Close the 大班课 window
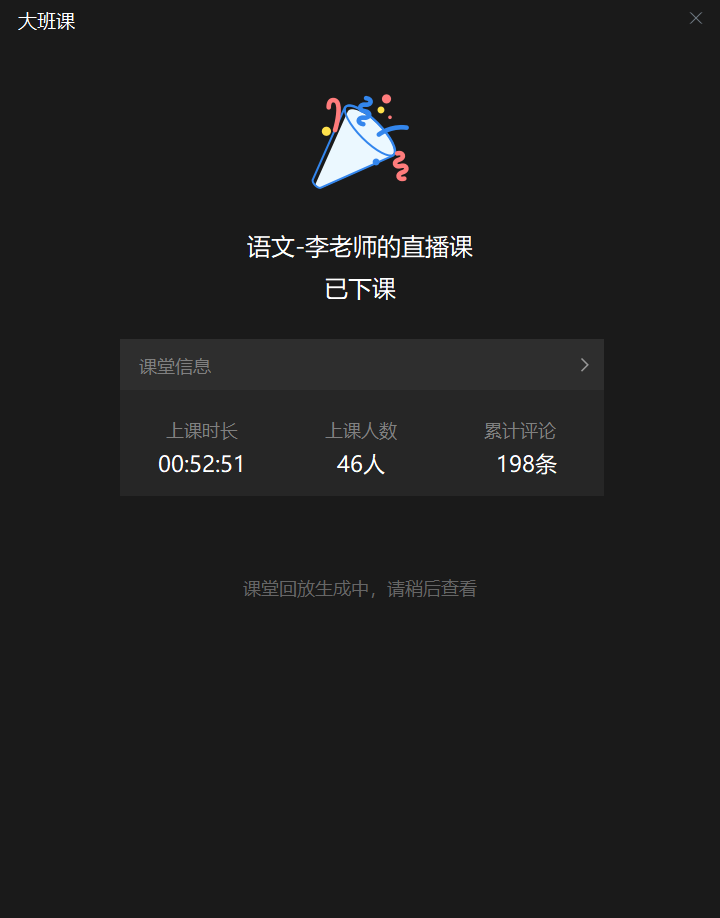The width and height of the screenshot is (720, 918). click(x=696, y=18)
